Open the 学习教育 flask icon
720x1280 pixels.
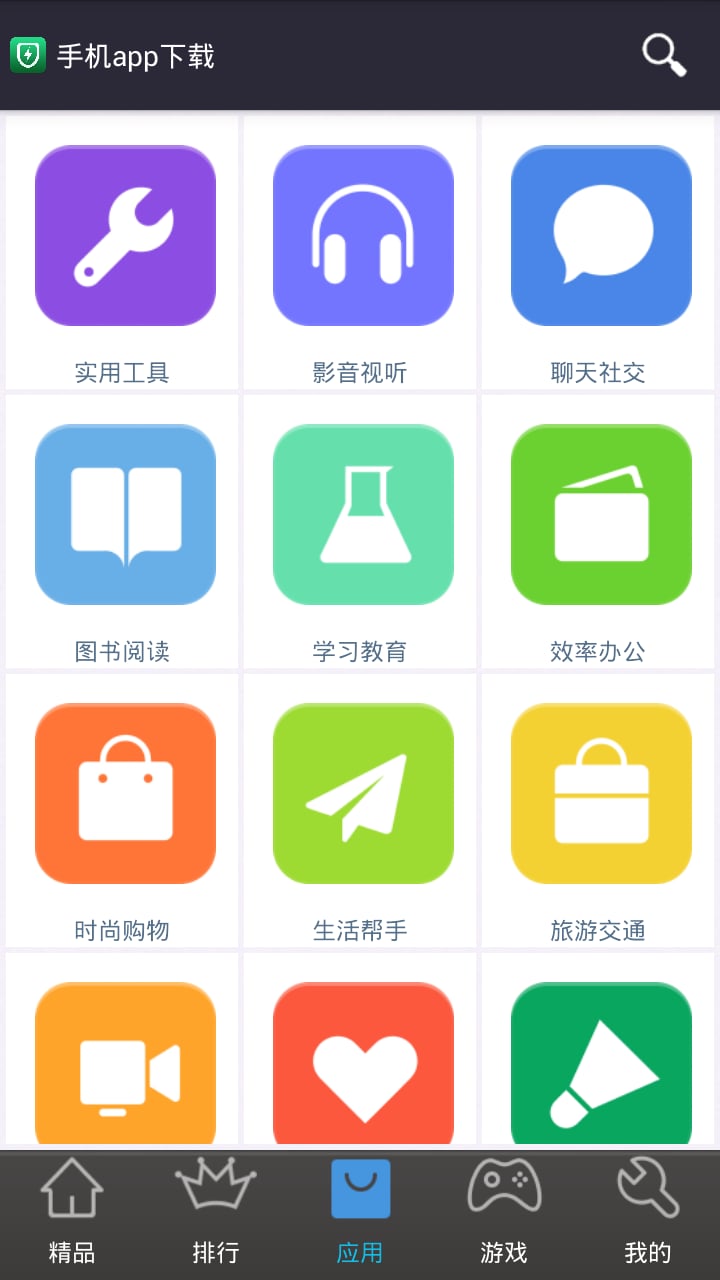[x=362, y=513]
